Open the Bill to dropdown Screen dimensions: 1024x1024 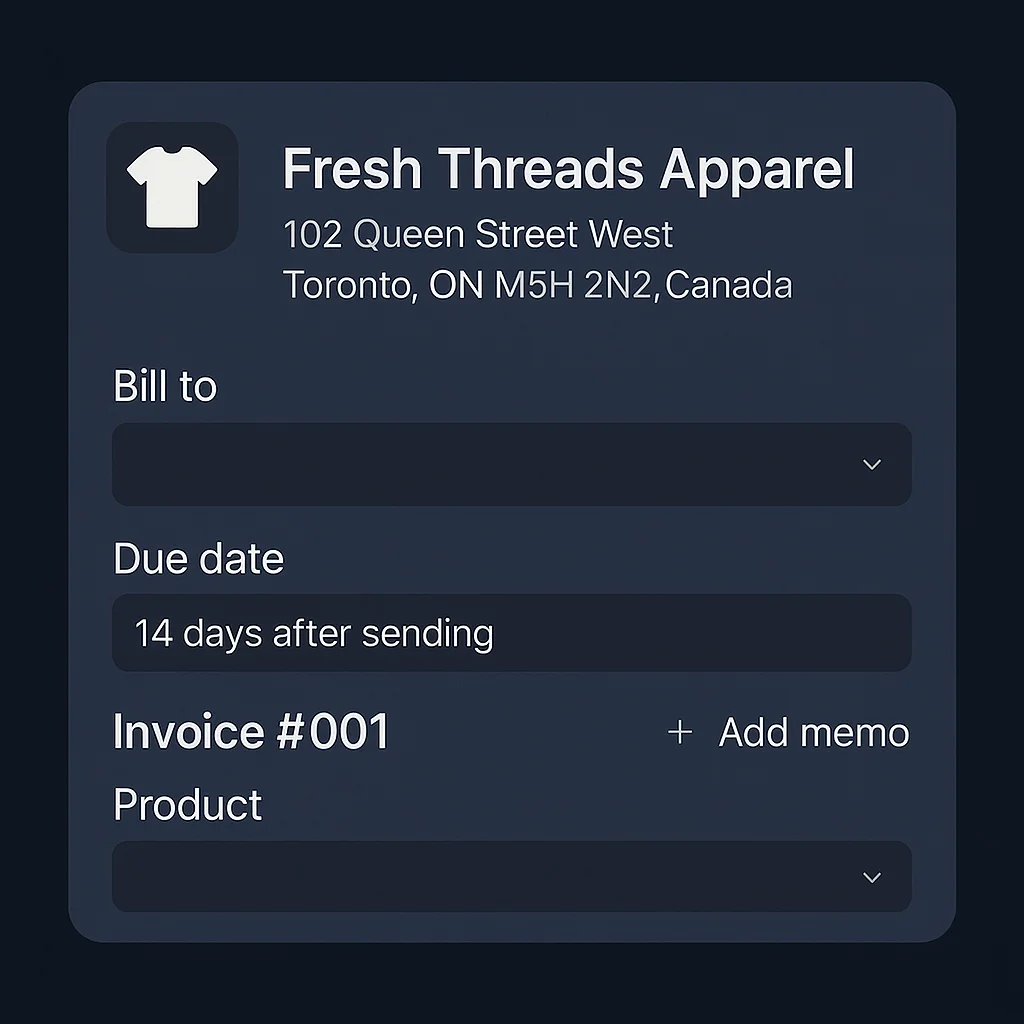(x=511, y=464)
